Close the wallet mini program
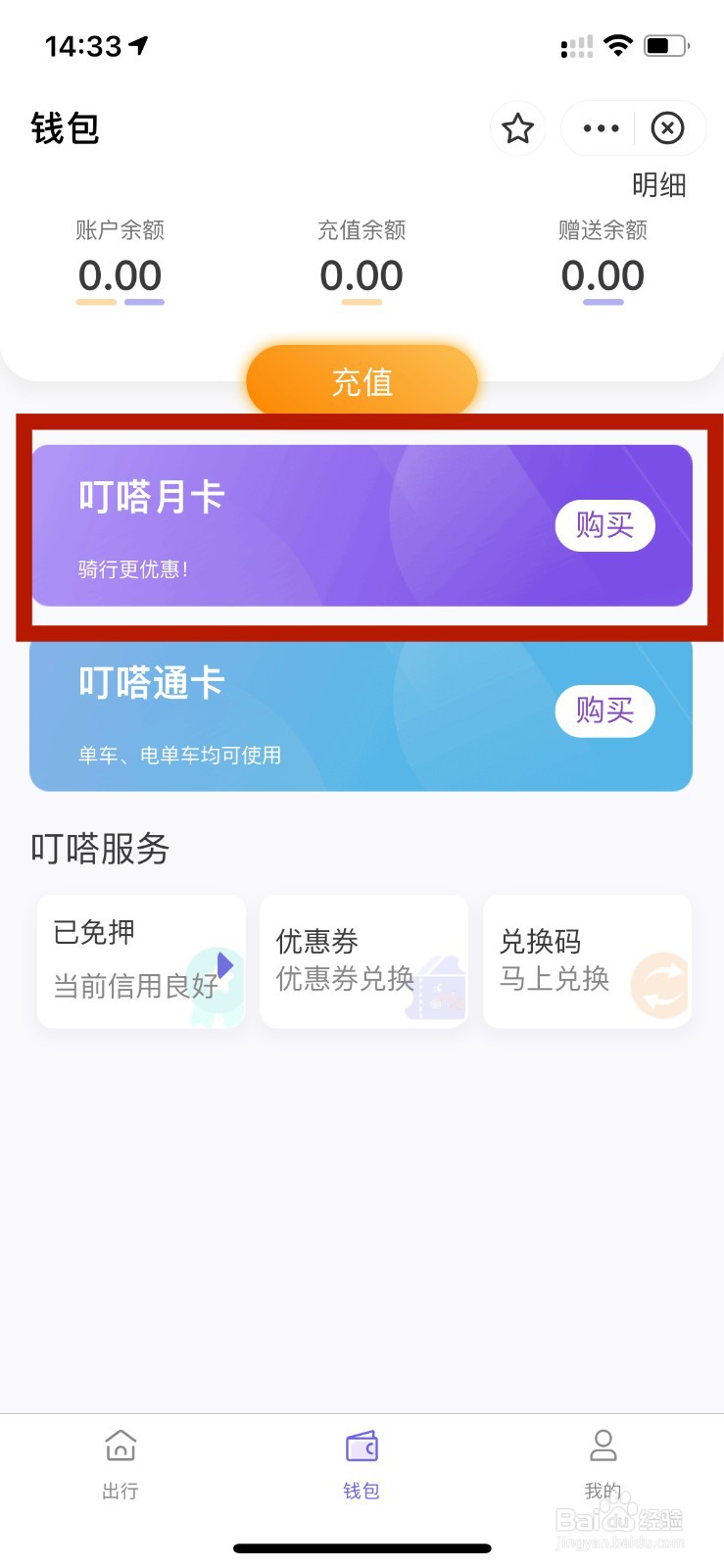 [668, 128]
